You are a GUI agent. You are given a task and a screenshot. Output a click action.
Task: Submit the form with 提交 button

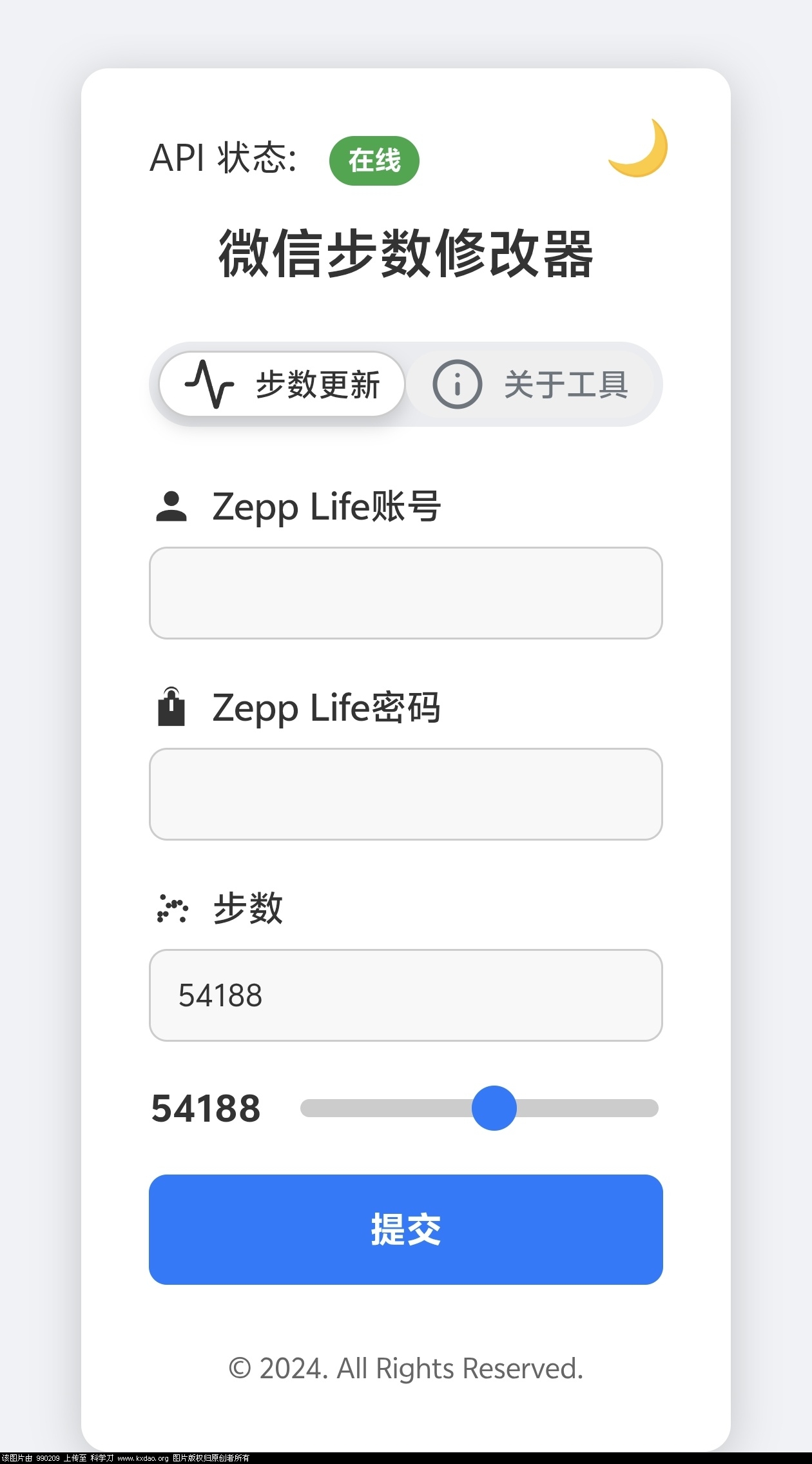406,1229
